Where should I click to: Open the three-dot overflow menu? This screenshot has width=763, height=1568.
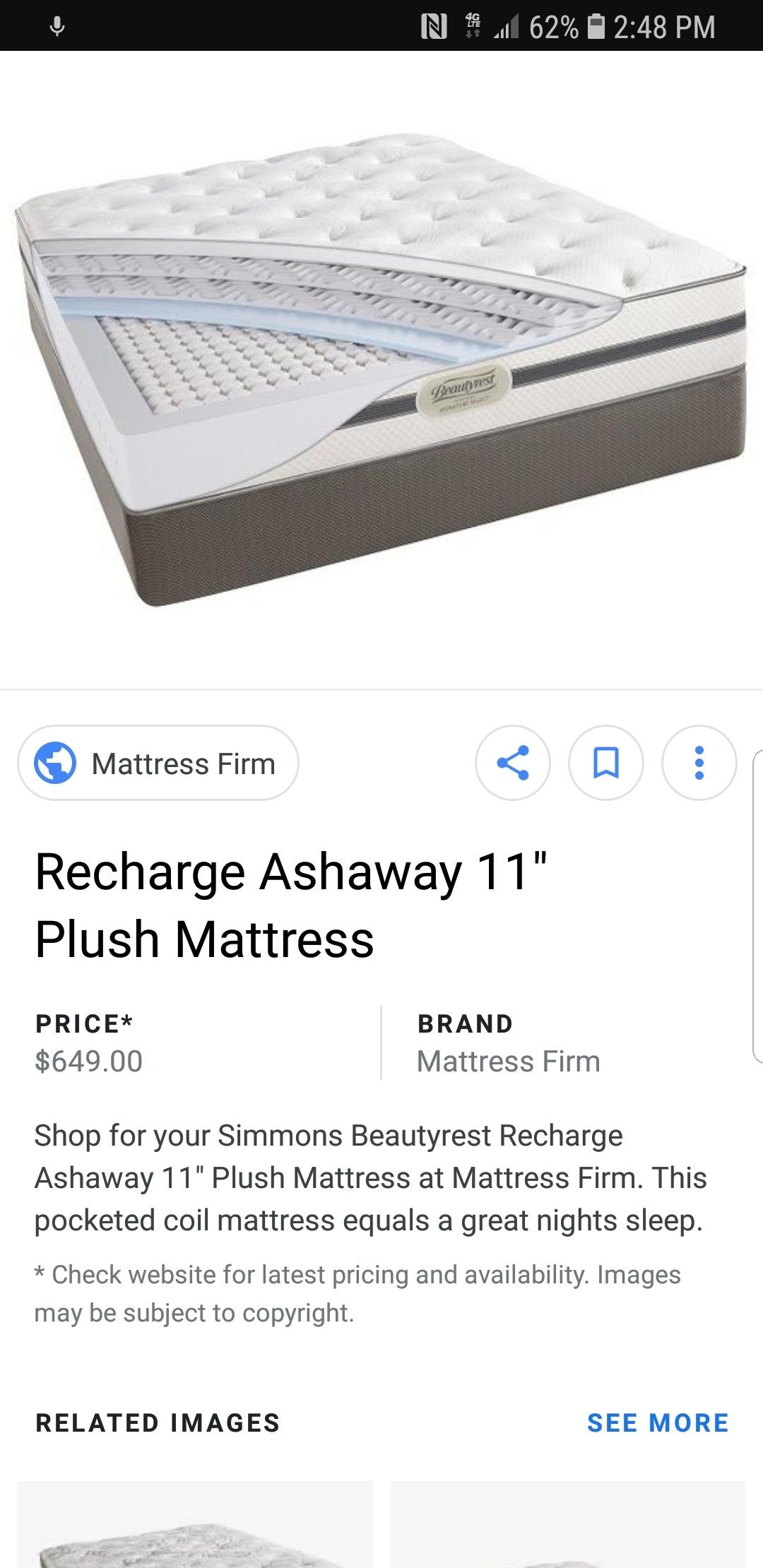tap(699, 763)
